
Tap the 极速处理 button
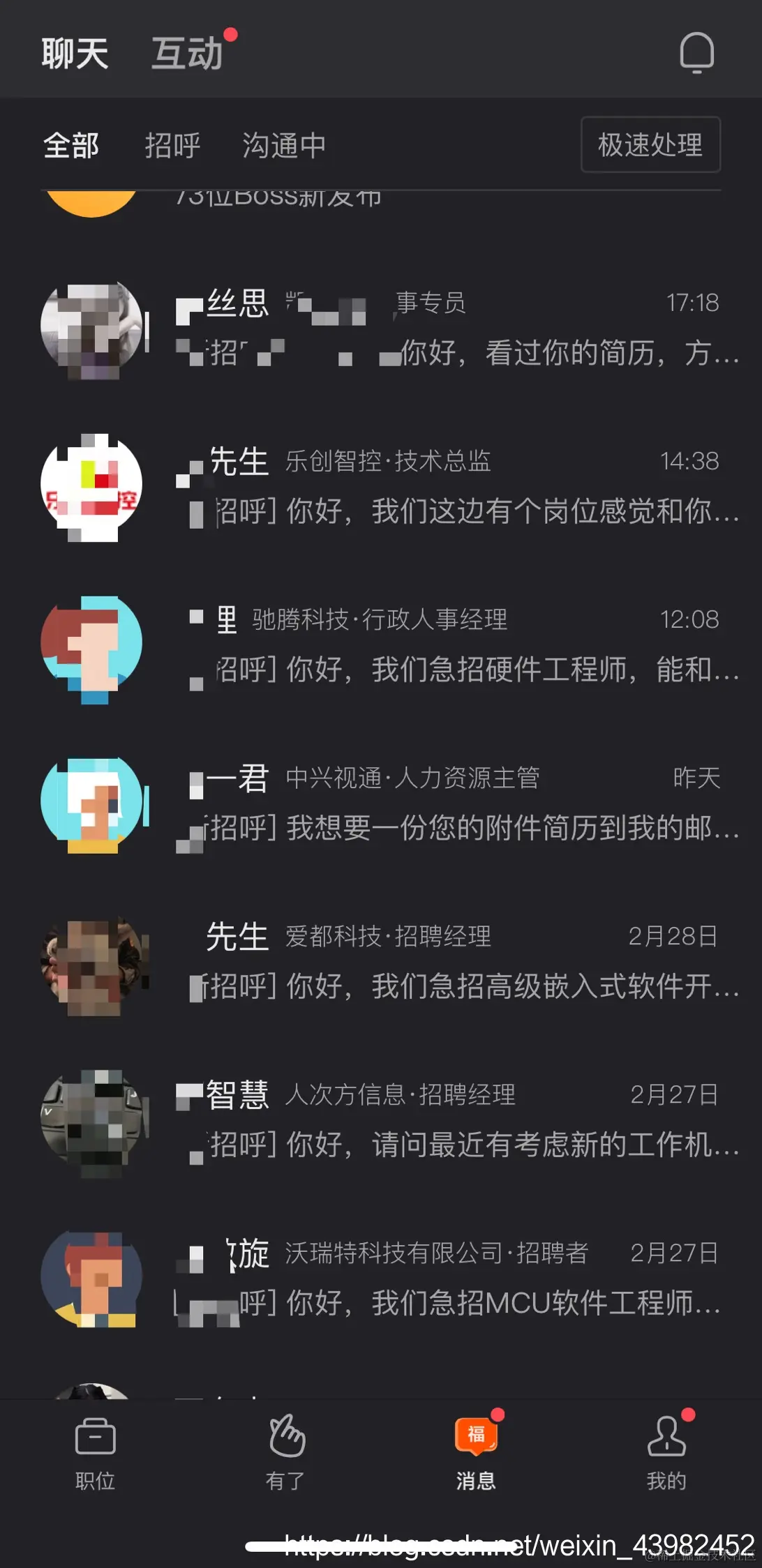coord(650,145)
